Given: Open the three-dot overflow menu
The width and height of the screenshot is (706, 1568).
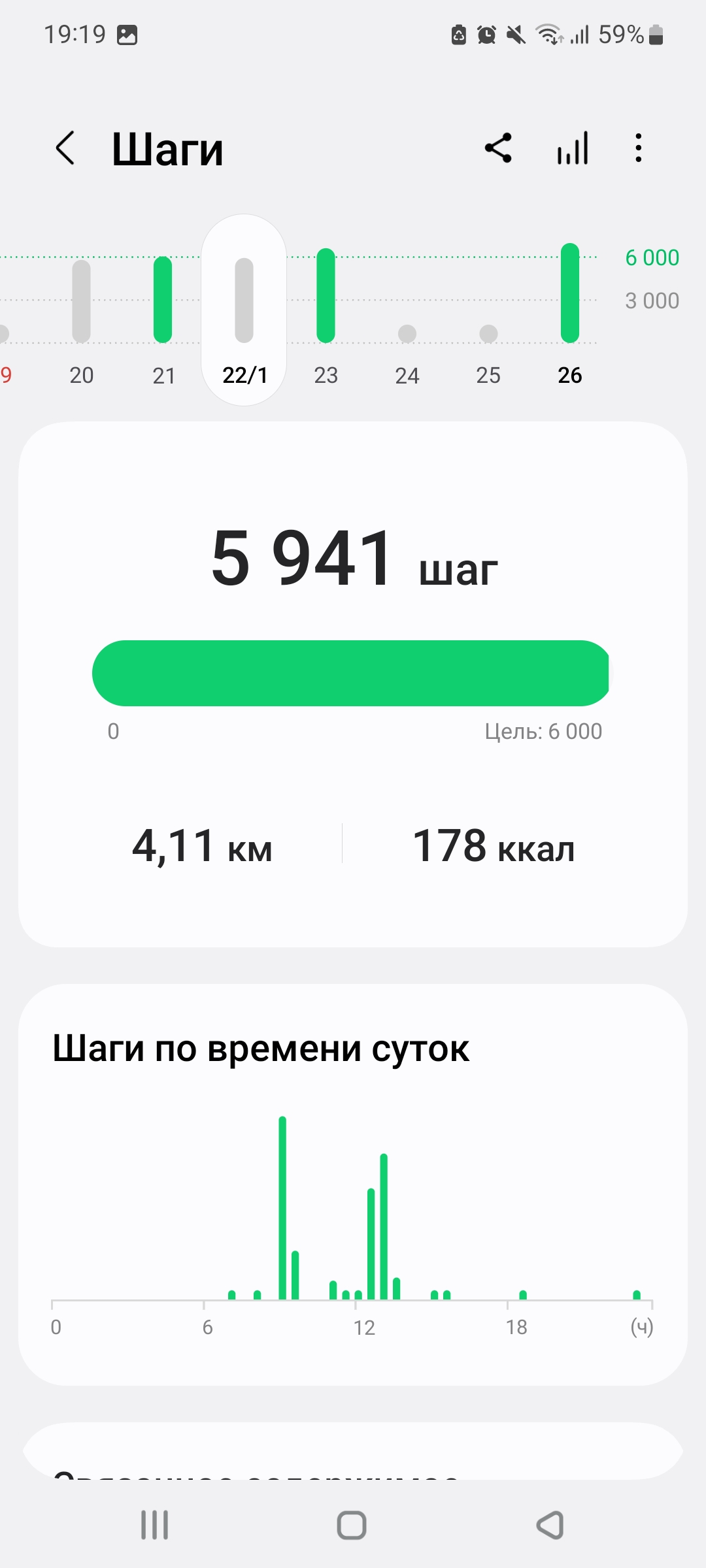Looking at the screenshot, I should pos(639,148).
